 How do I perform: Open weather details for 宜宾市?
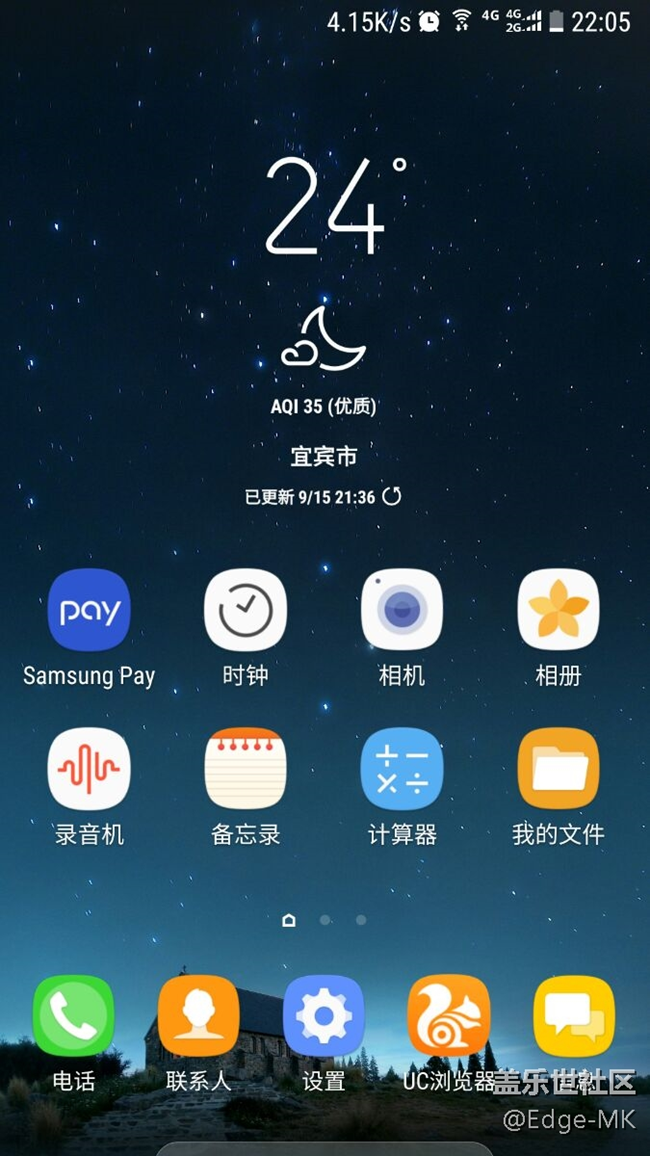point(324,457)
